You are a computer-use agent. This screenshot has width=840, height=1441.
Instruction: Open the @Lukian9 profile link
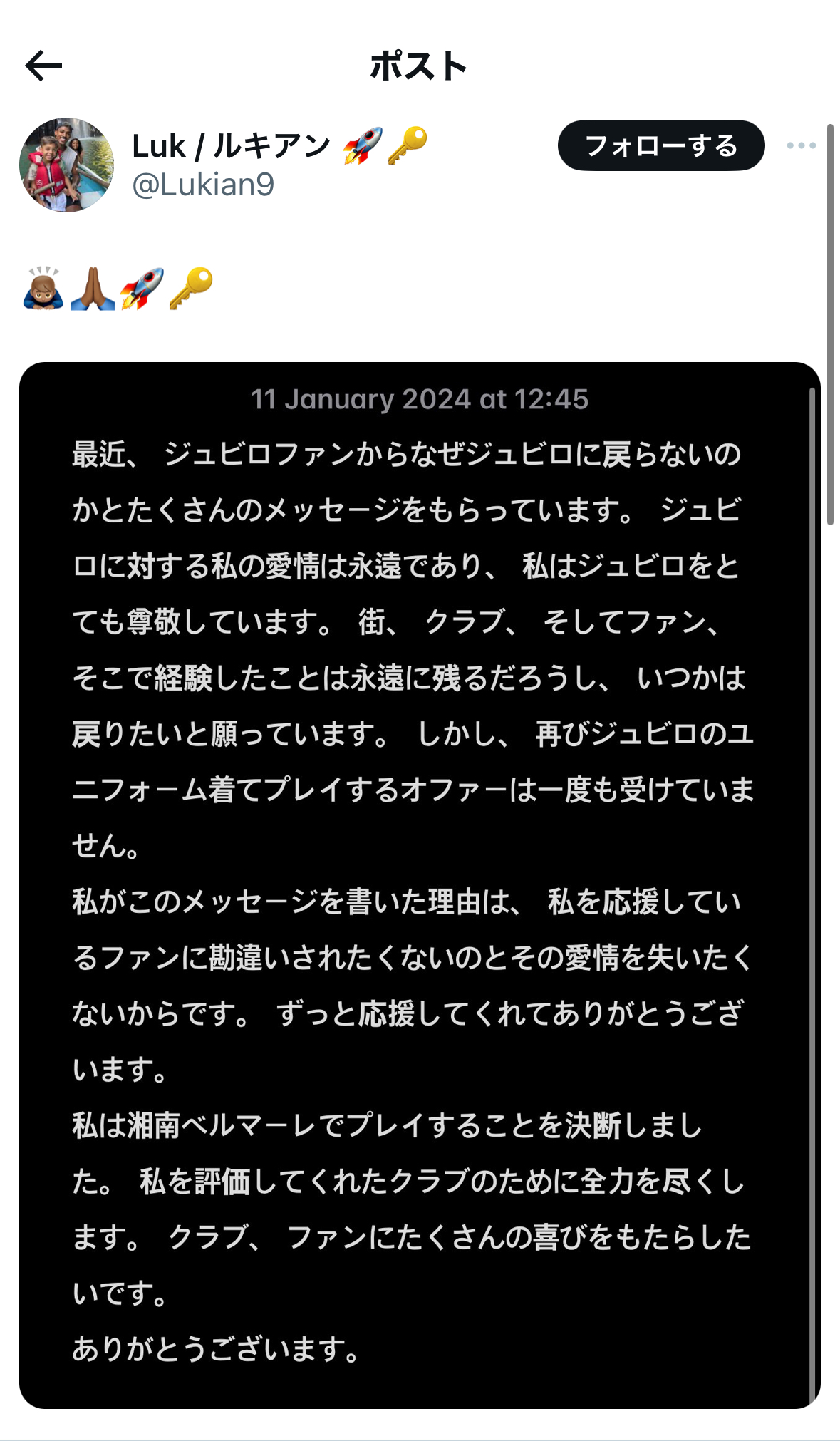[x=203, y=185]
